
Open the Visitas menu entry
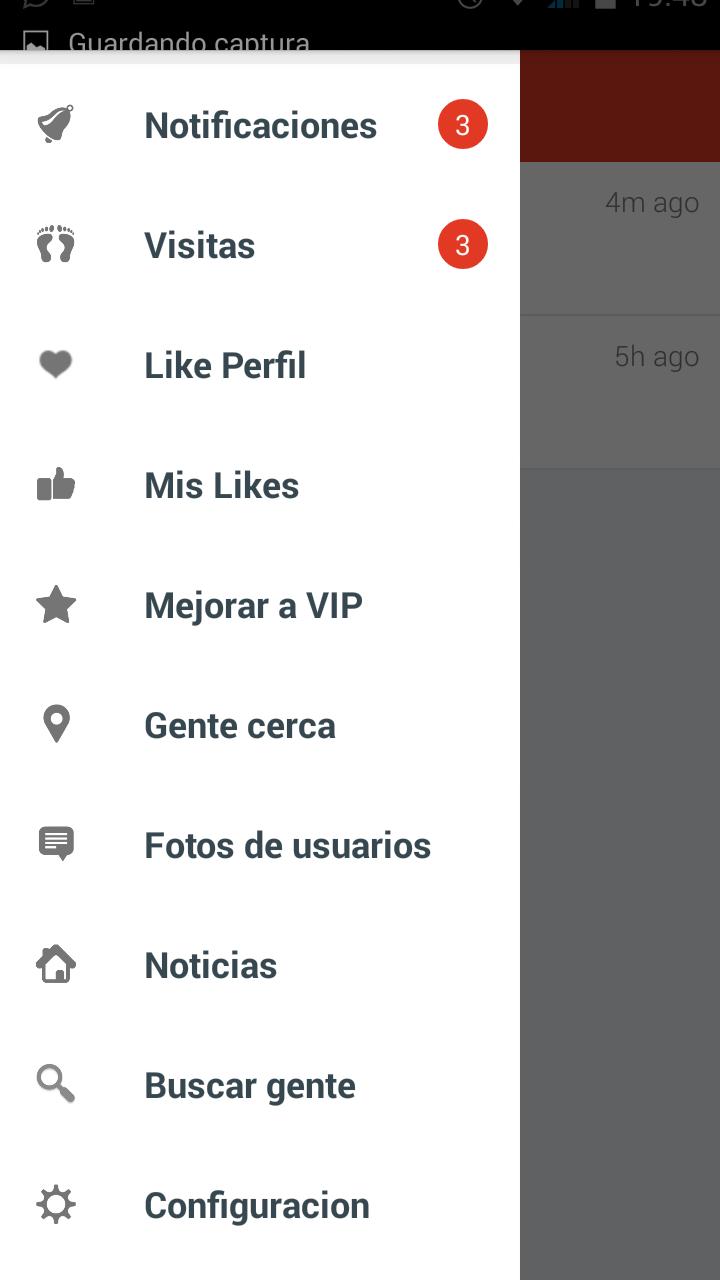pyautogui.click(x=199, y=245)
